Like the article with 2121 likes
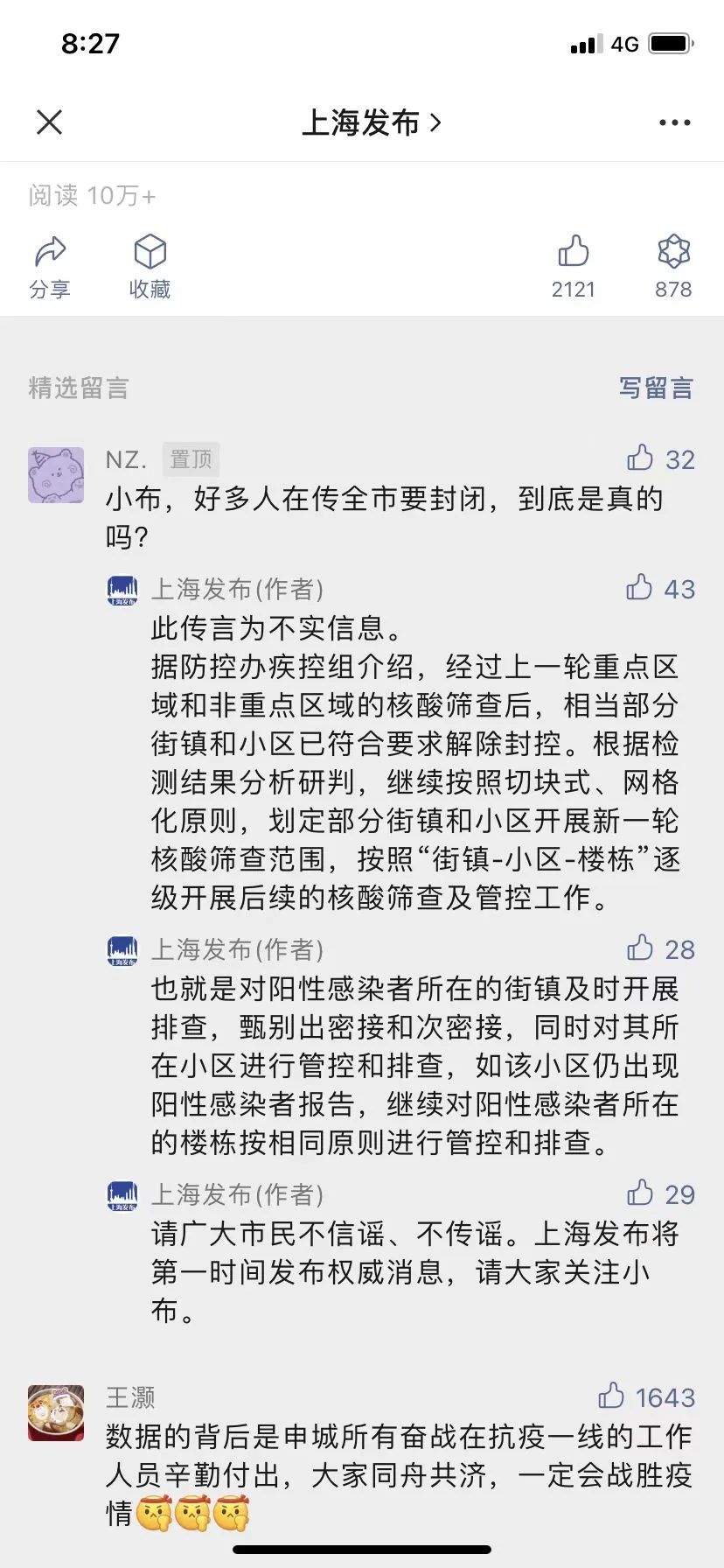724x1568 pixels. click(x=574, y=268)
